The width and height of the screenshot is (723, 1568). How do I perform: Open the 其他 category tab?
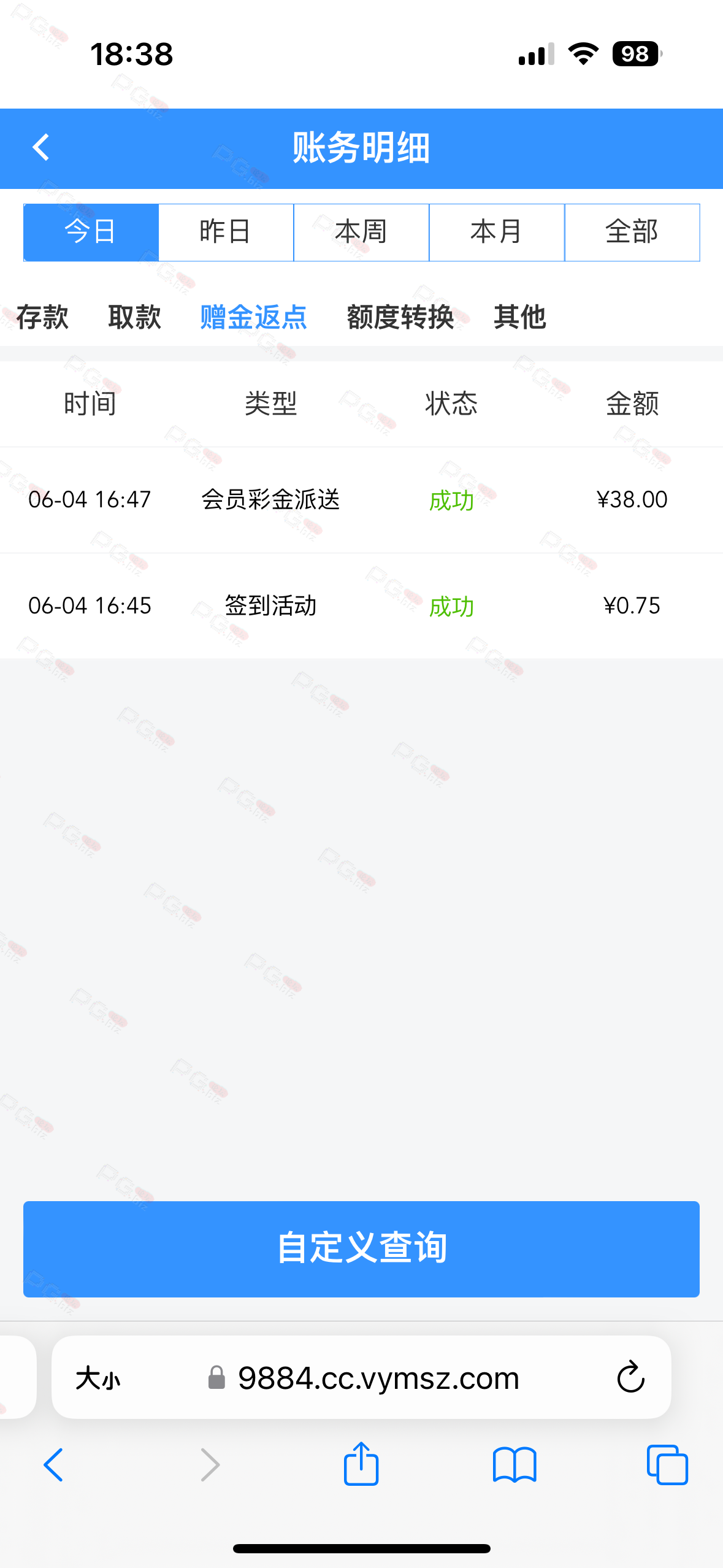(x=520, y=317)
